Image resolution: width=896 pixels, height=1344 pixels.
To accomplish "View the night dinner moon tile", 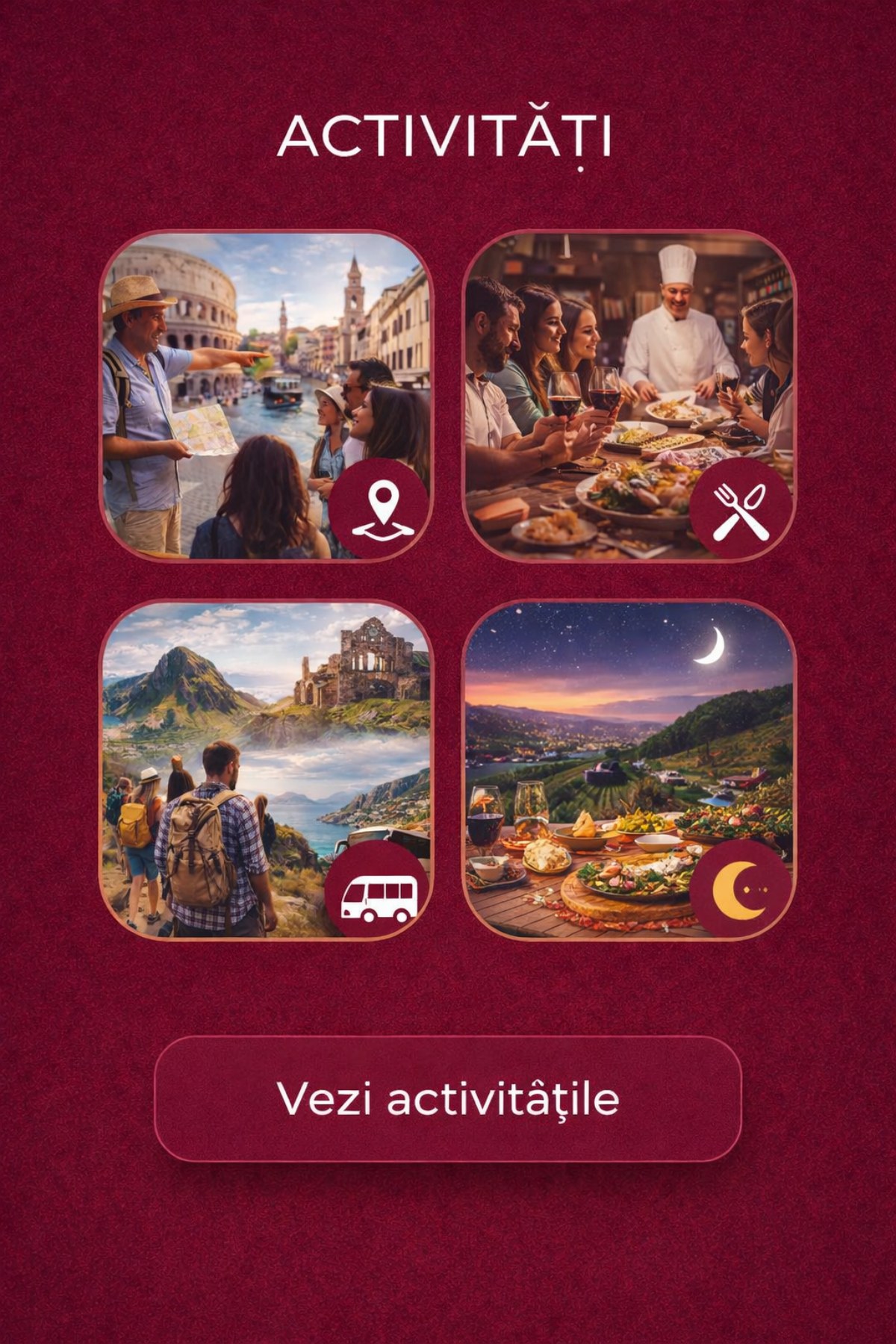I will pos(629,769).
